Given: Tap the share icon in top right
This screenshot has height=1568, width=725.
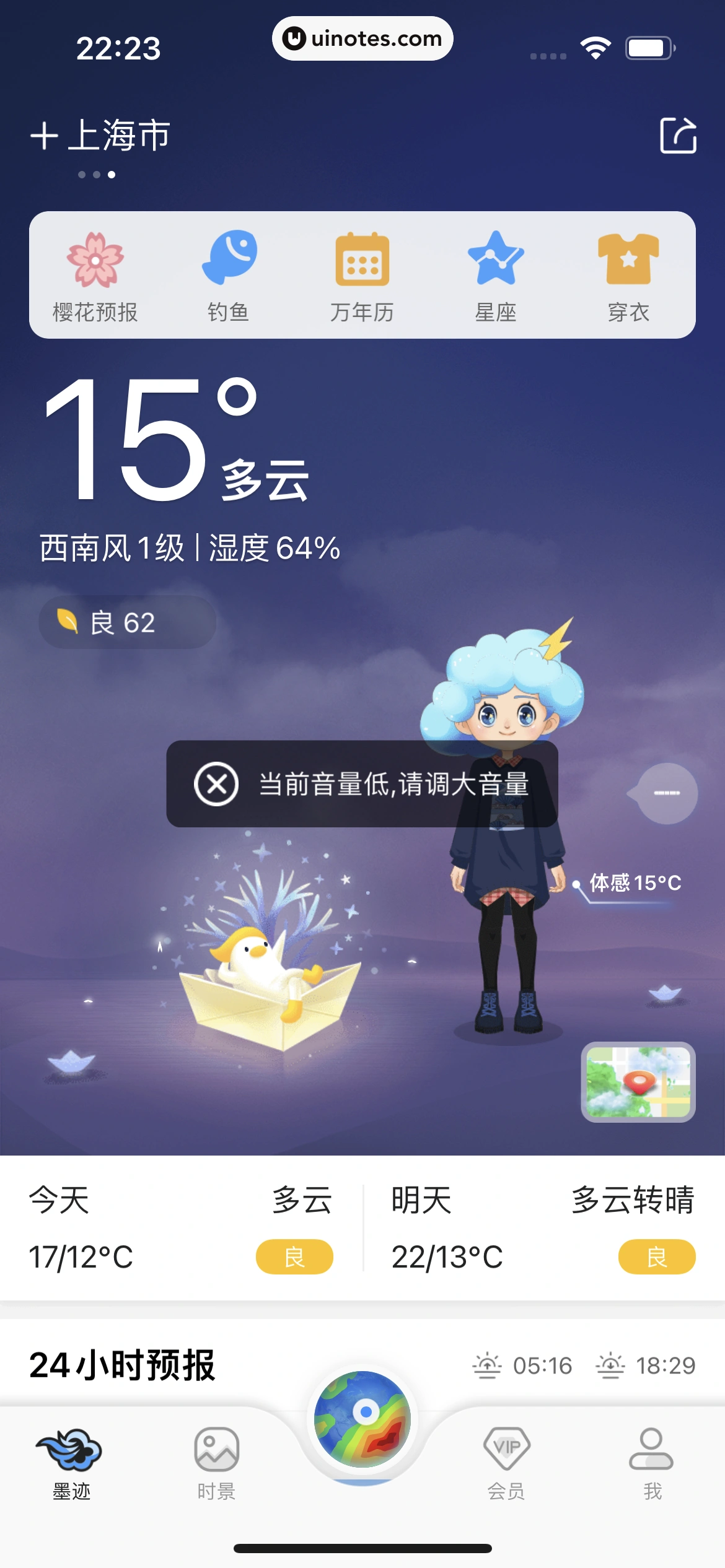Looking at the screenshot, I should [x=679, y=136].
